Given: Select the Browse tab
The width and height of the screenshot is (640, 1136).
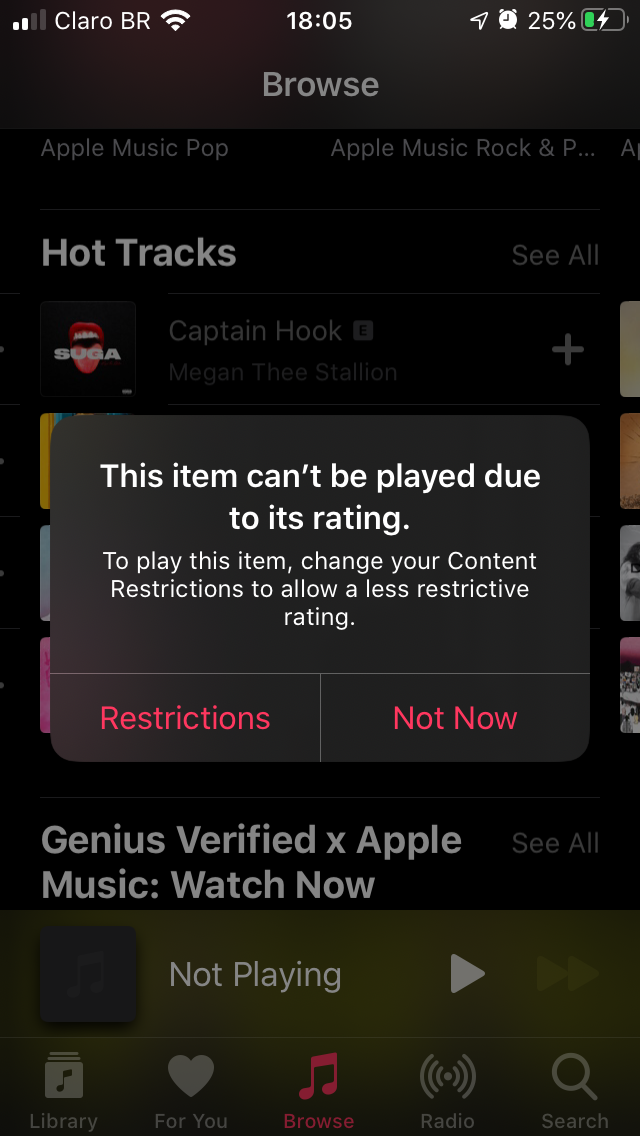Looking at the screenshot, I should point(319,1090).
